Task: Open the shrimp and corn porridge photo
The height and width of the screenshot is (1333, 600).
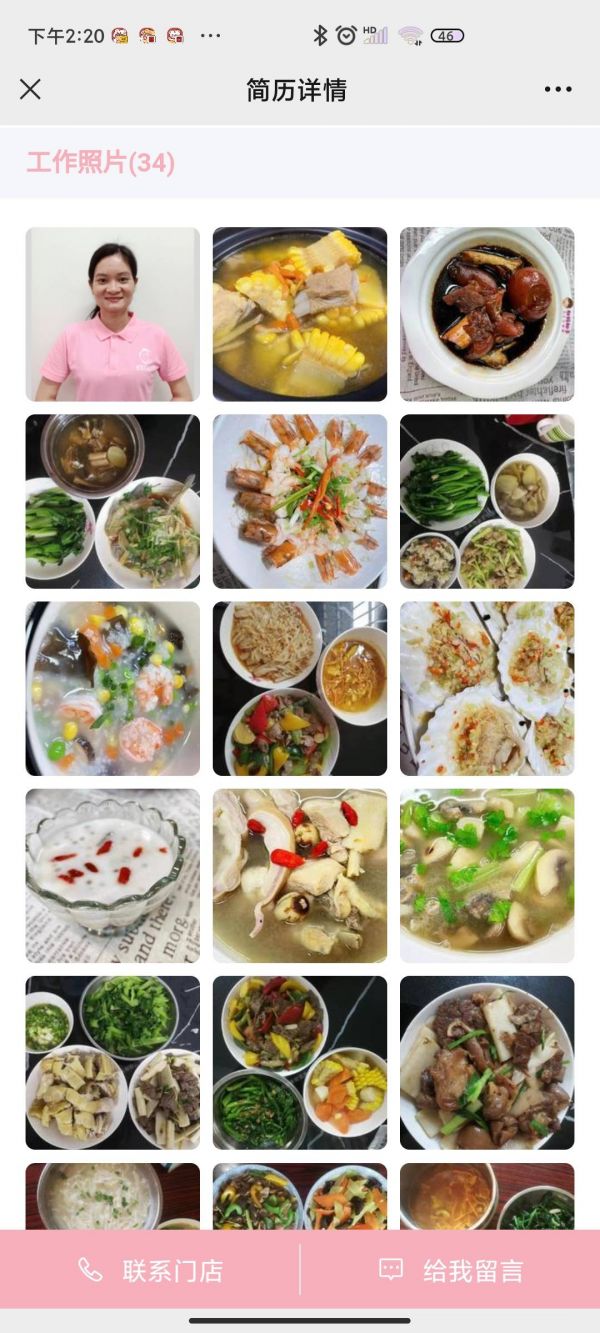Action: point(112,688)
